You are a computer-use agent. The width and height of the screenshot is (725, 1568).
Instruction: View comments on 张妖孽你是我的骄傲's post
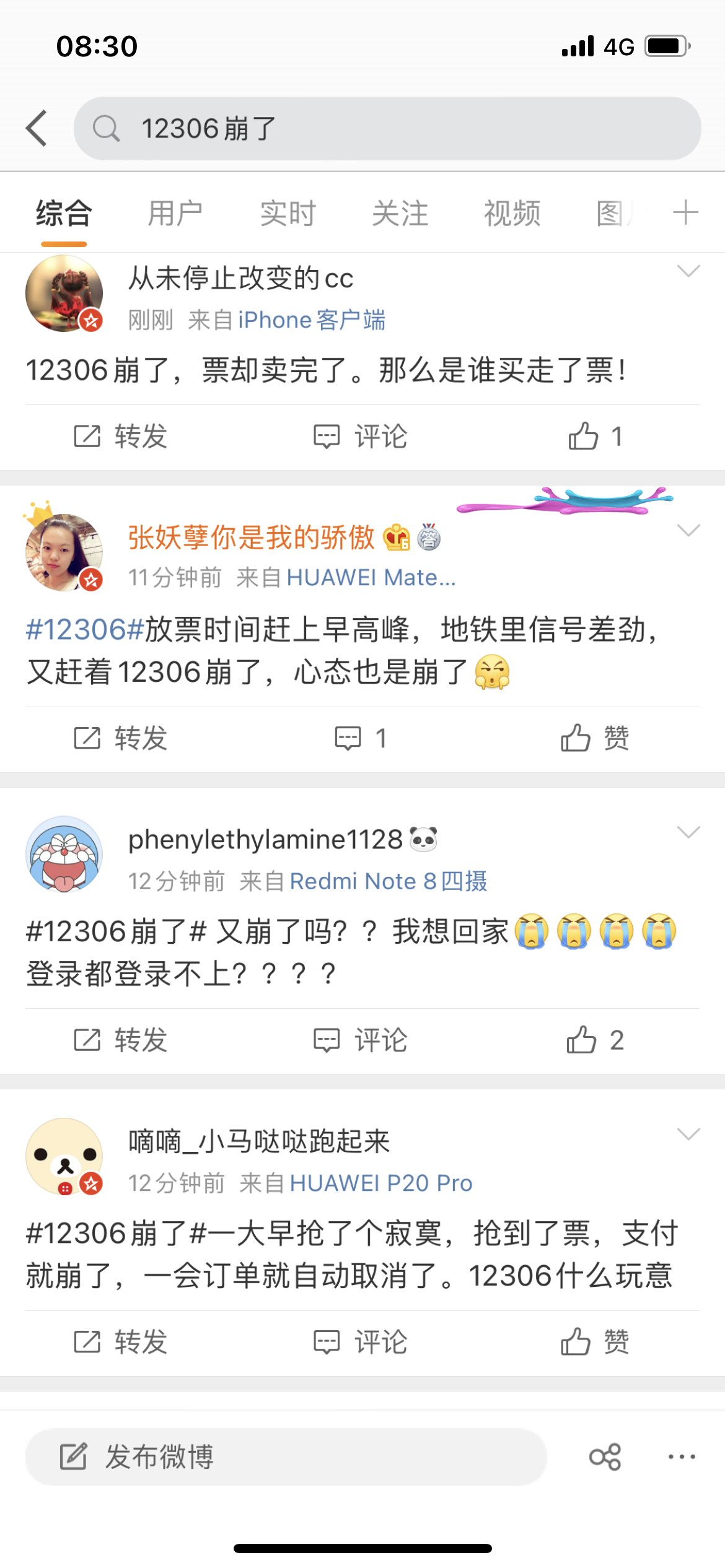tap(361, 738)
